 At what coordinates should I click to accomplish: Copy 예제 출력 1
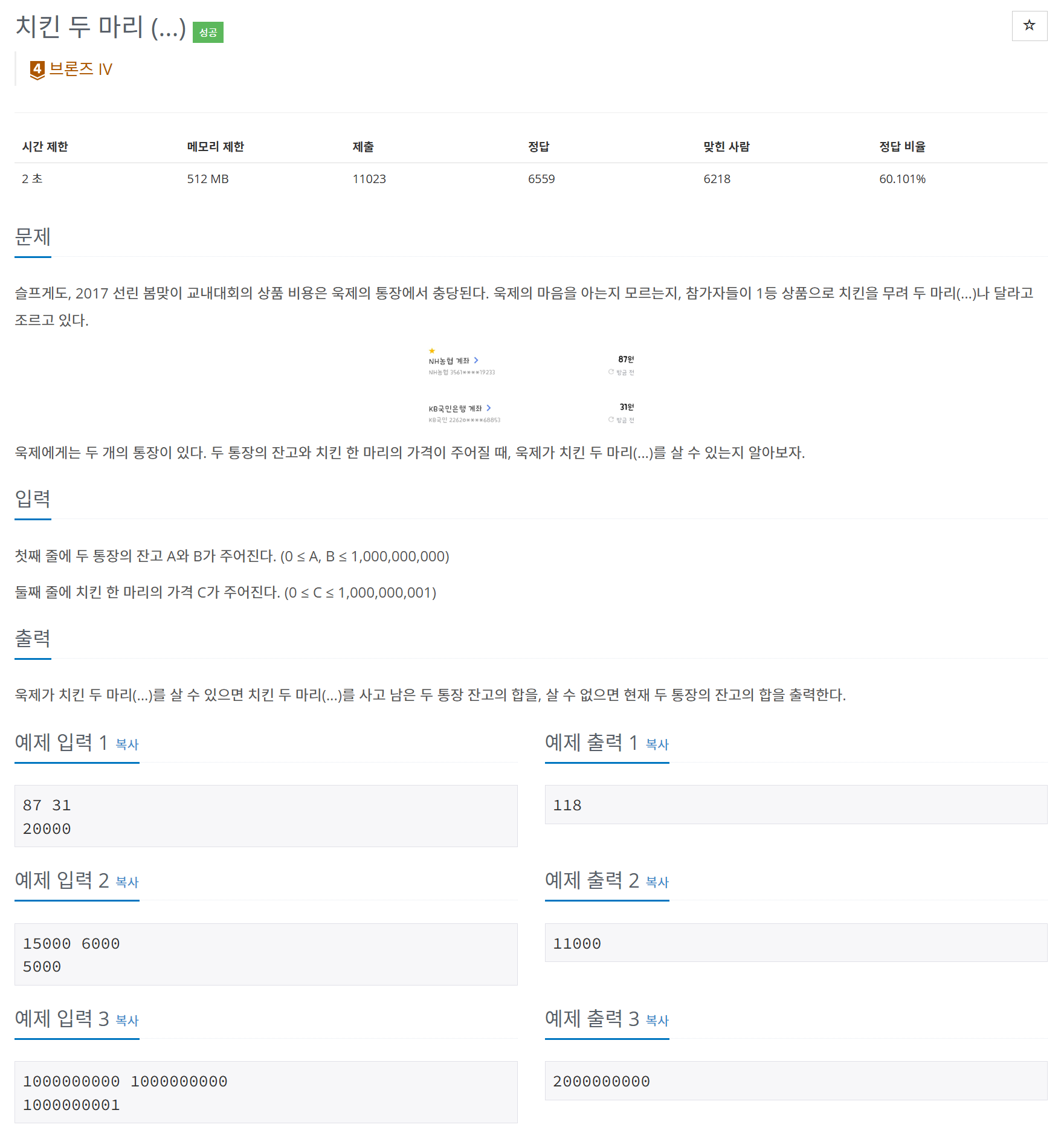coord(657,744)
